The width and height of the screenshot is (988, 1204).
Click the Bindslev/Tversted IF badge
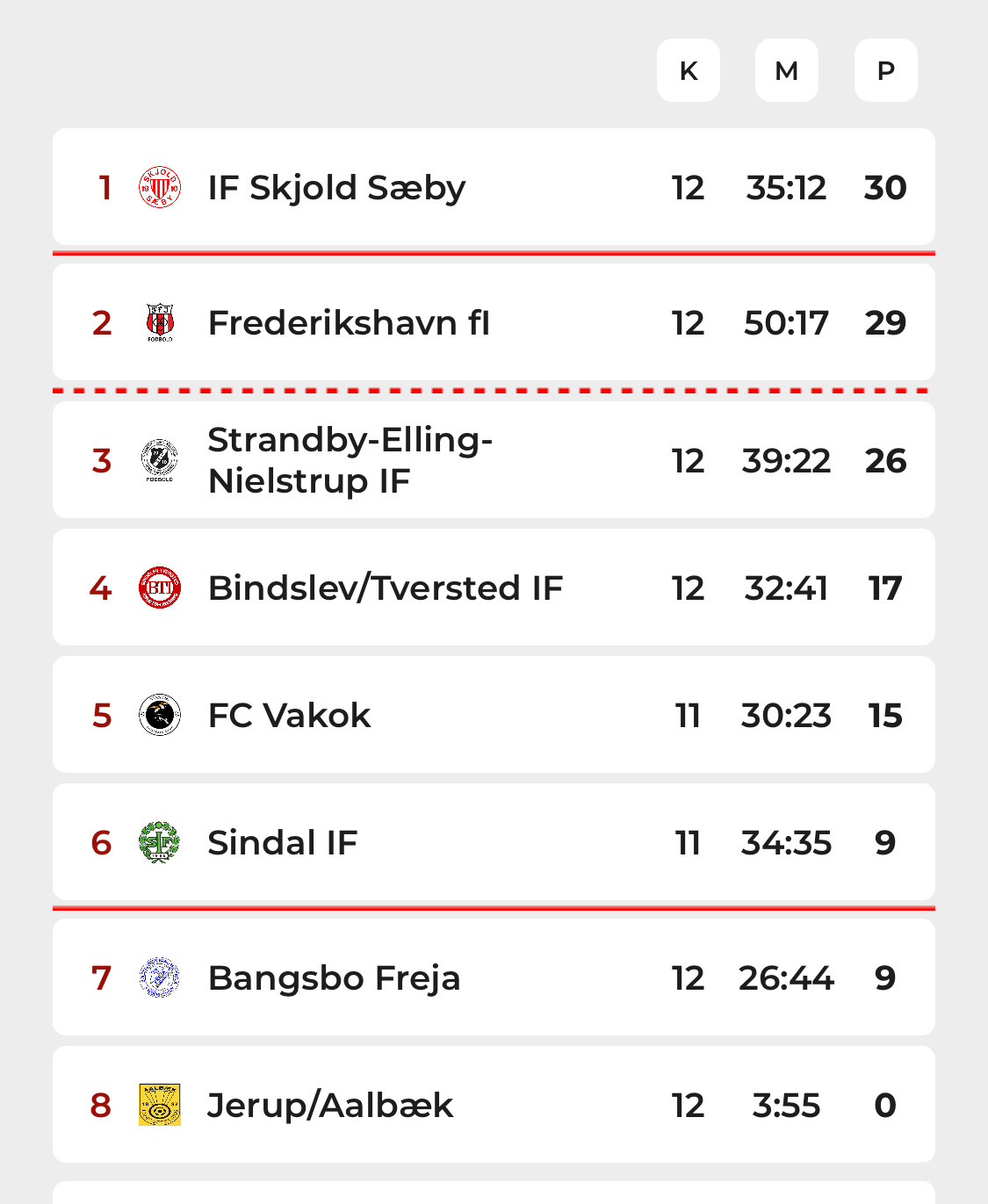(160, 587)
